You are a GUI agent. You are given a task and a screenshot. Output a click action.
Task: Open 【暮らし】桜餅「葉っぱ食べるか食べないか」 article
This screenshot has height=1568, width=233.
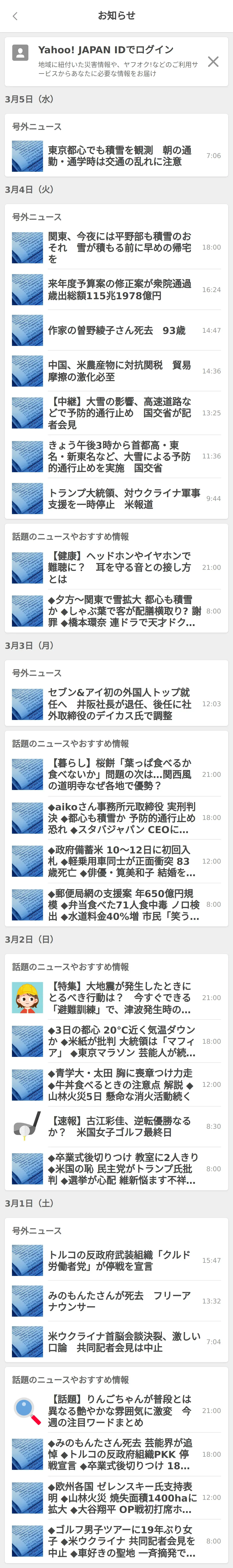(119, 774)
